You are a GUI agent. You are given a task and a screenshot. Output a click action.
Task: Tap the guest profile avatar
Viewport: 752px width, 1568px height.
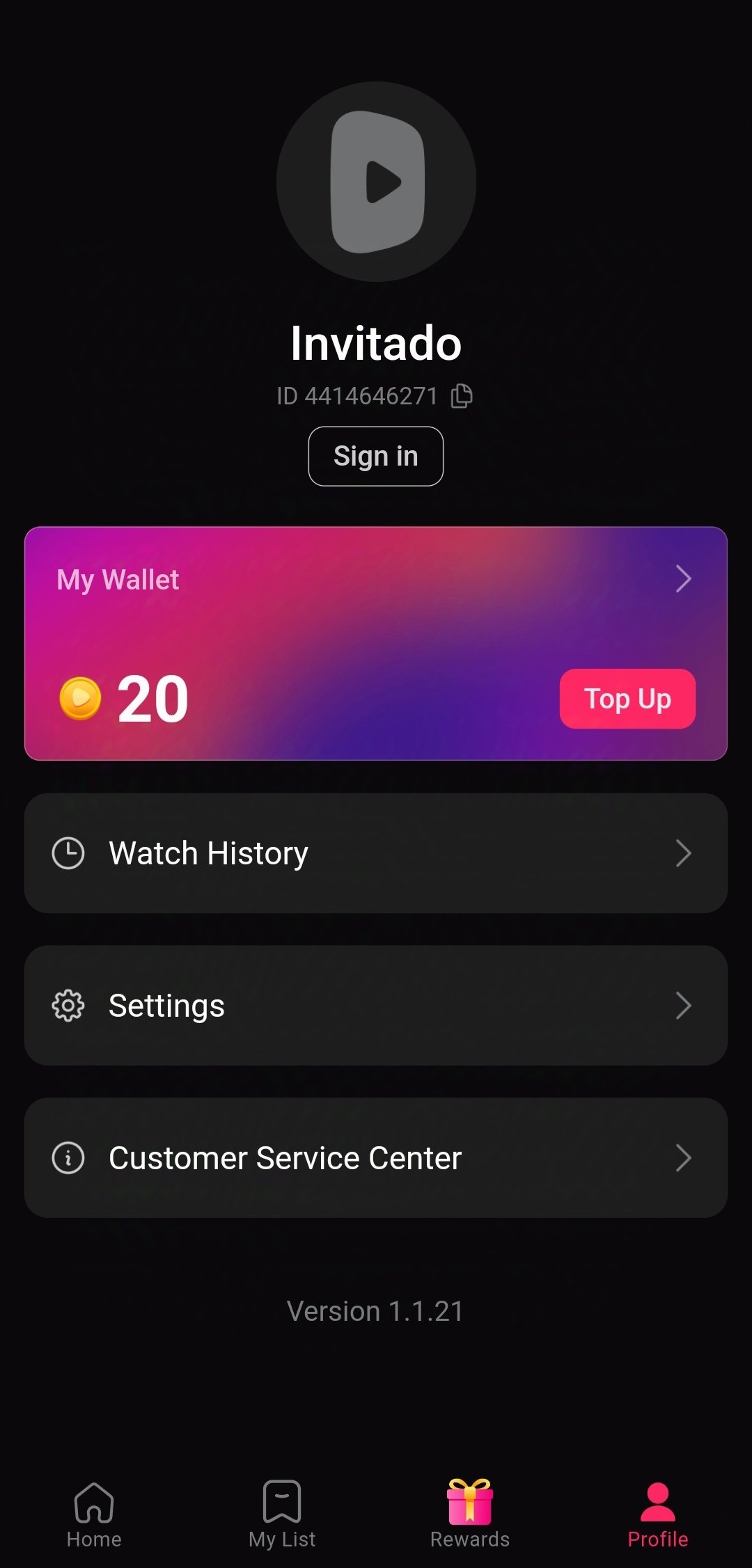point(376,182)
